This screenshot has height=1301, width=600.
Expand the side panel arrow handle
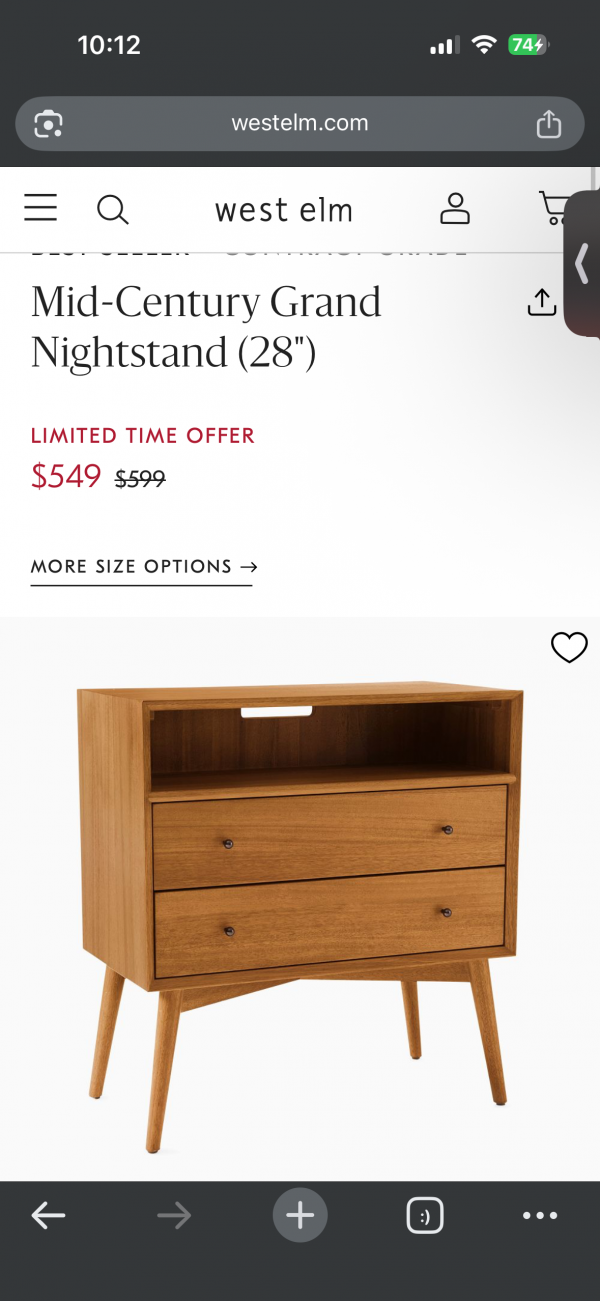[583, 264]
